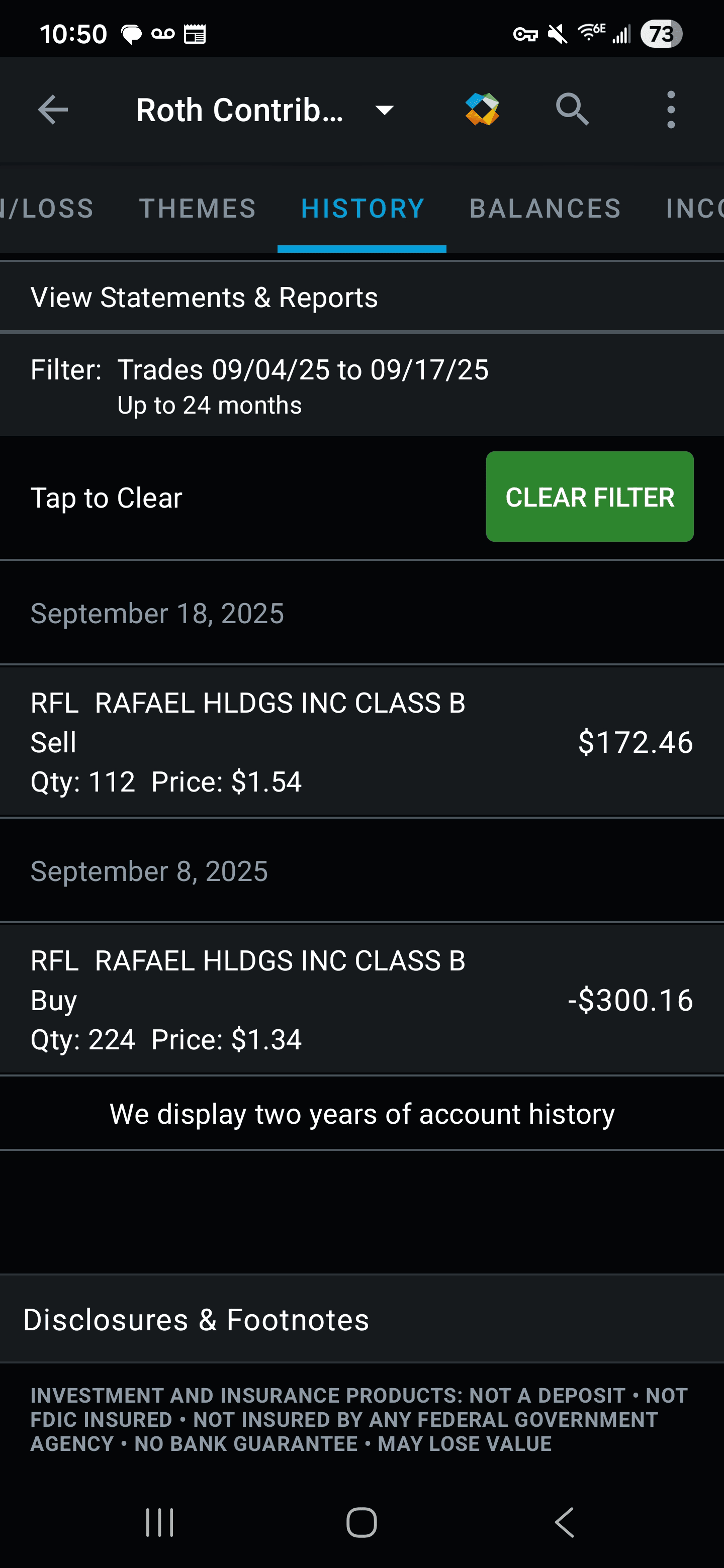Switch to the Themes tab
Image resolution: width=724 pixels, height=1568 pixels.
click(x=197, y=209)
